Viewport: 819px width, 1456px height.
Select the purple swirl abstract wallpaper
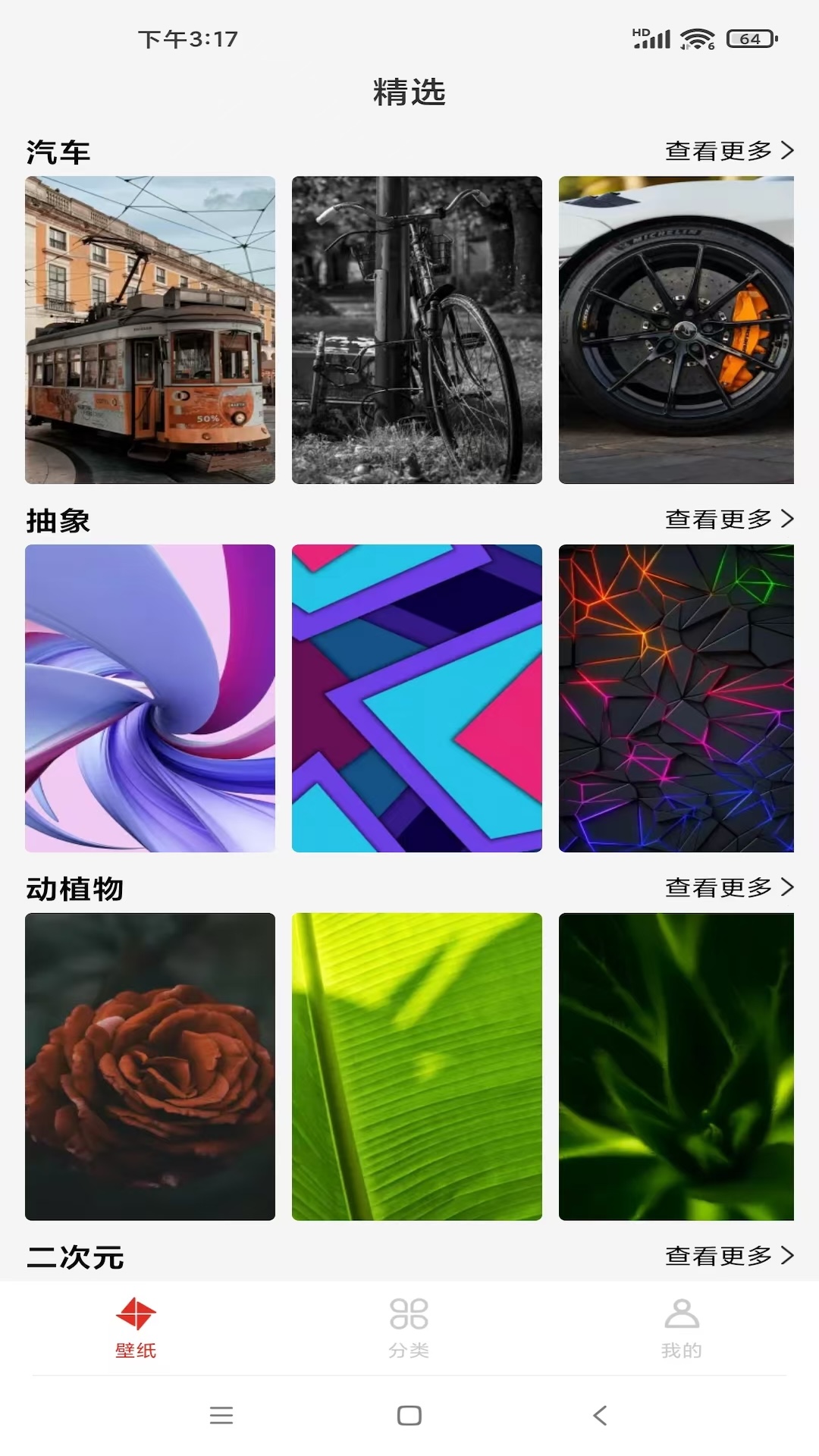click(150, 698)
